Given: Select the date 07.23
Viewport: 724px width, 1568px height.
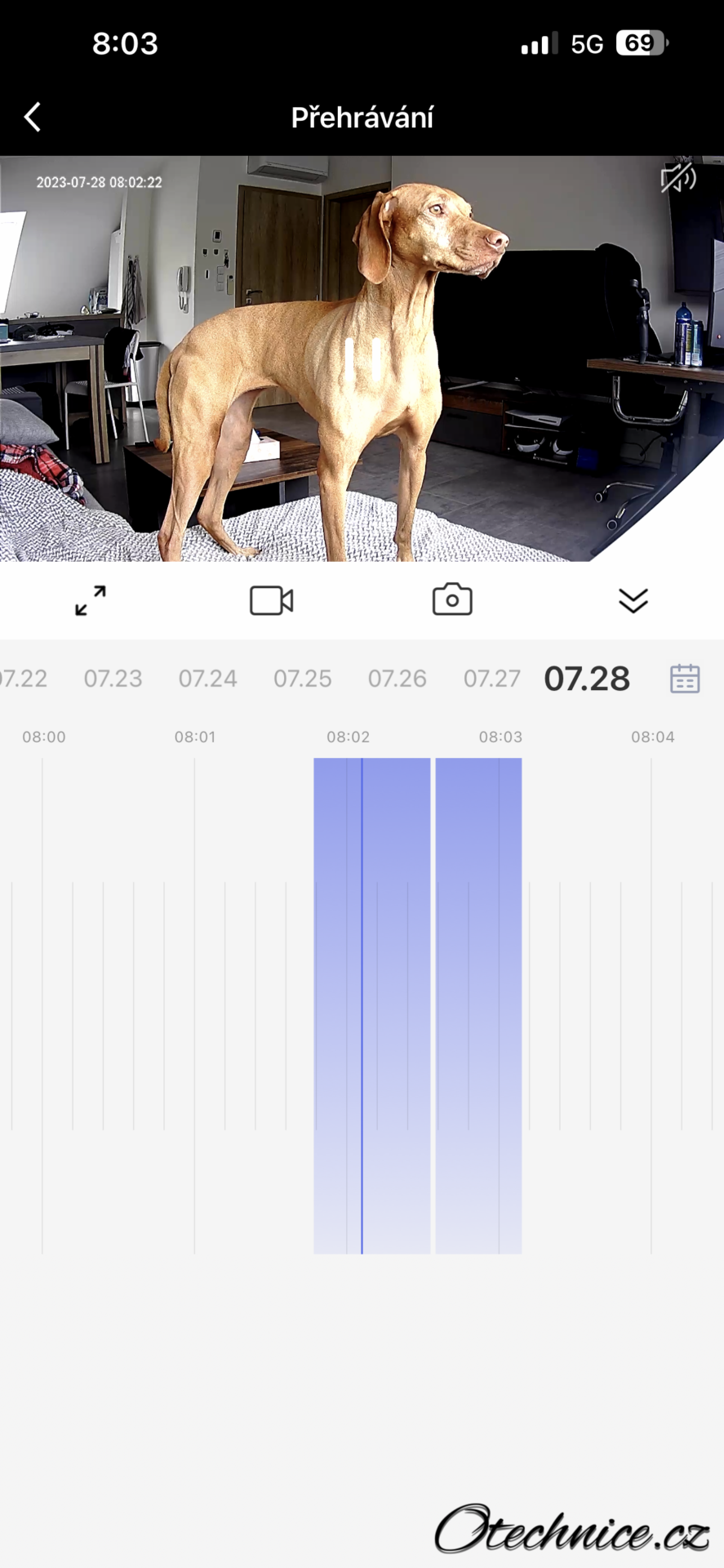Looking at the screenshot, I should (113, 679).
